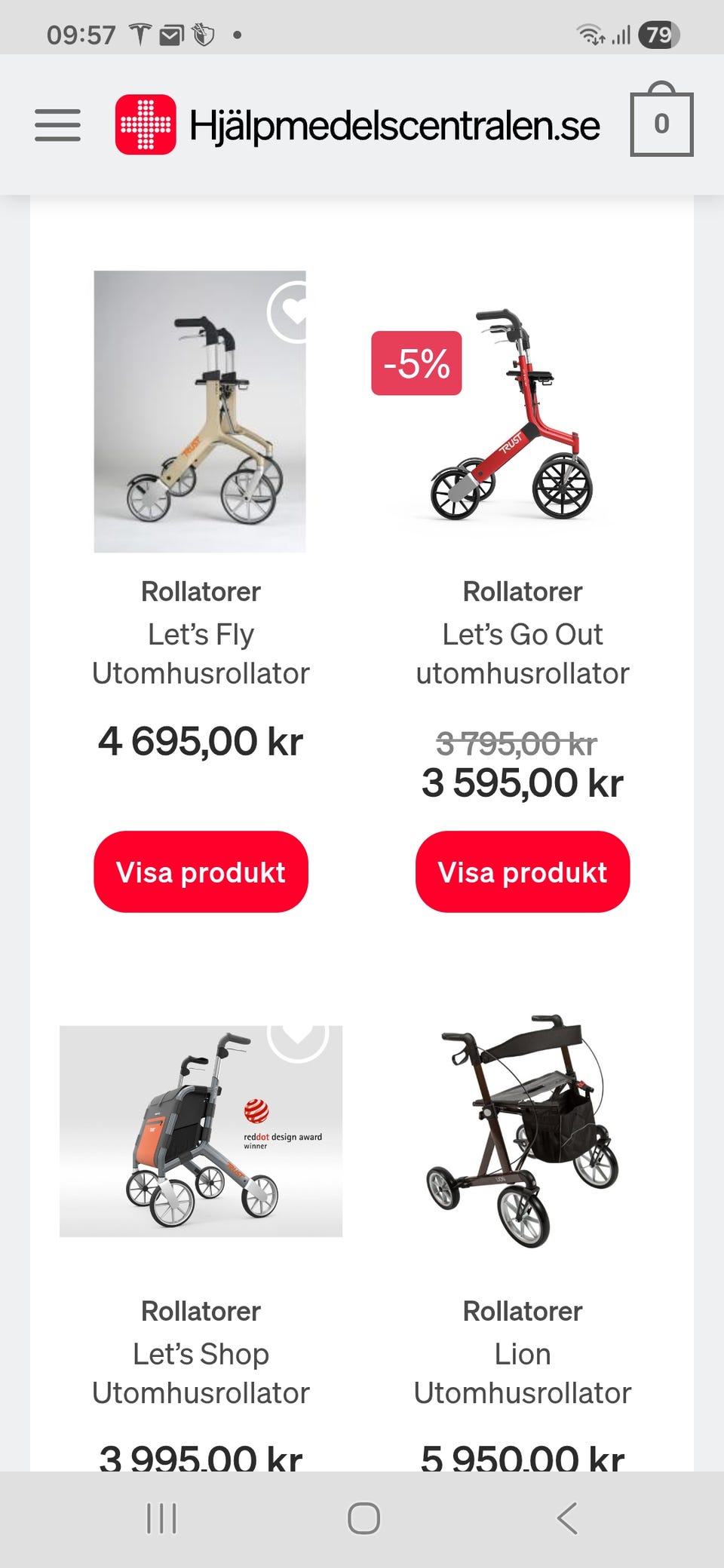Tap the Let's Shop product image

200,1138
